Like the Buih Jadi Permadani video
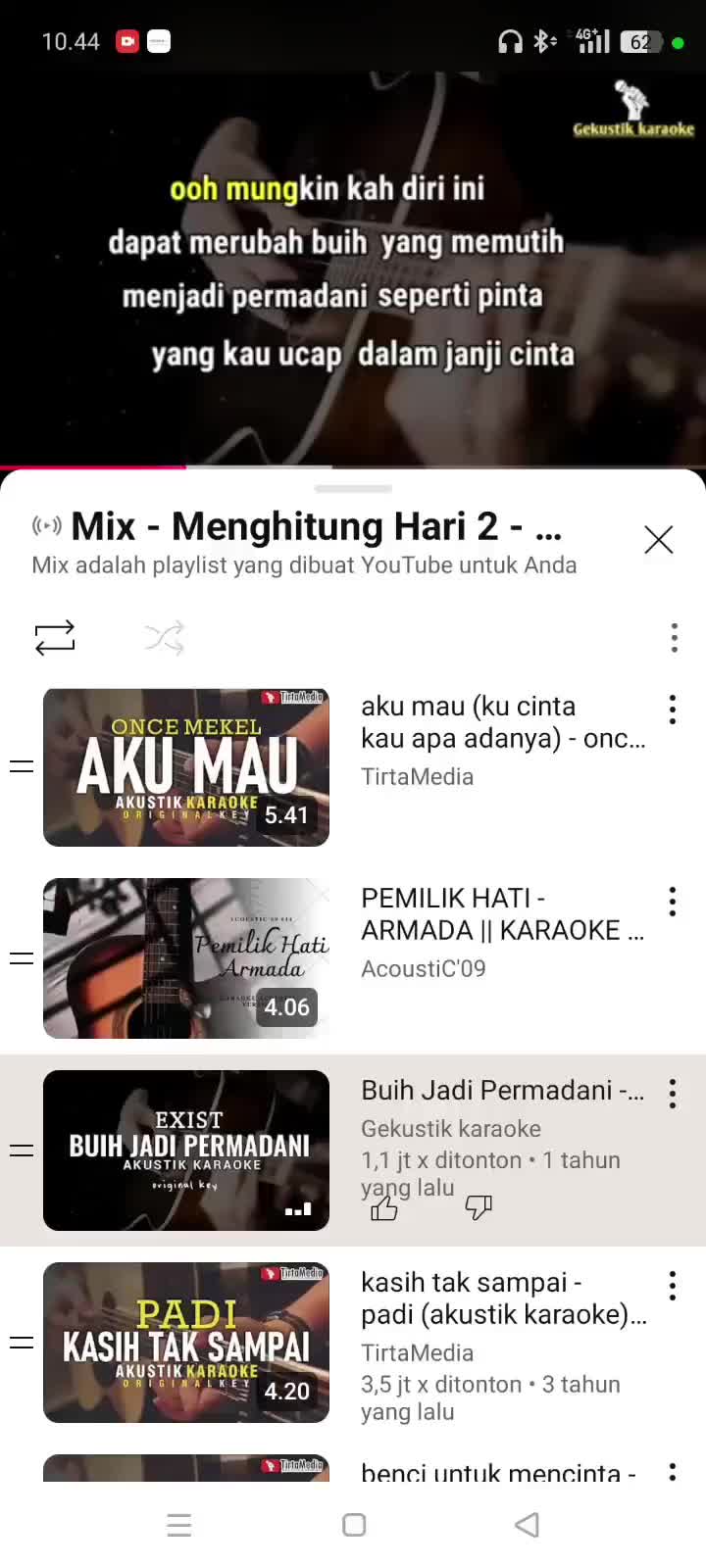This screenshot has width=706, height=1568. [x=383, y=1209]
